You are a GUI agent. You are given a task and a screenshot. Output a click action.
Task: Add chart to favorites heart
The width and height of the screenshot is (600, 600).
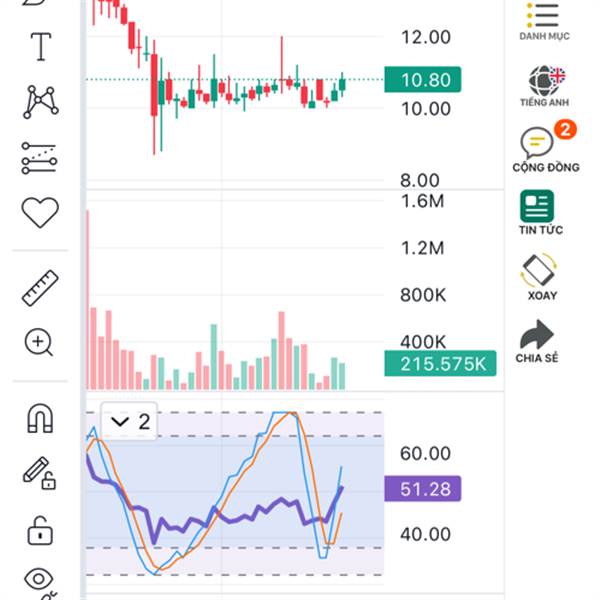[x=40, y=212]
